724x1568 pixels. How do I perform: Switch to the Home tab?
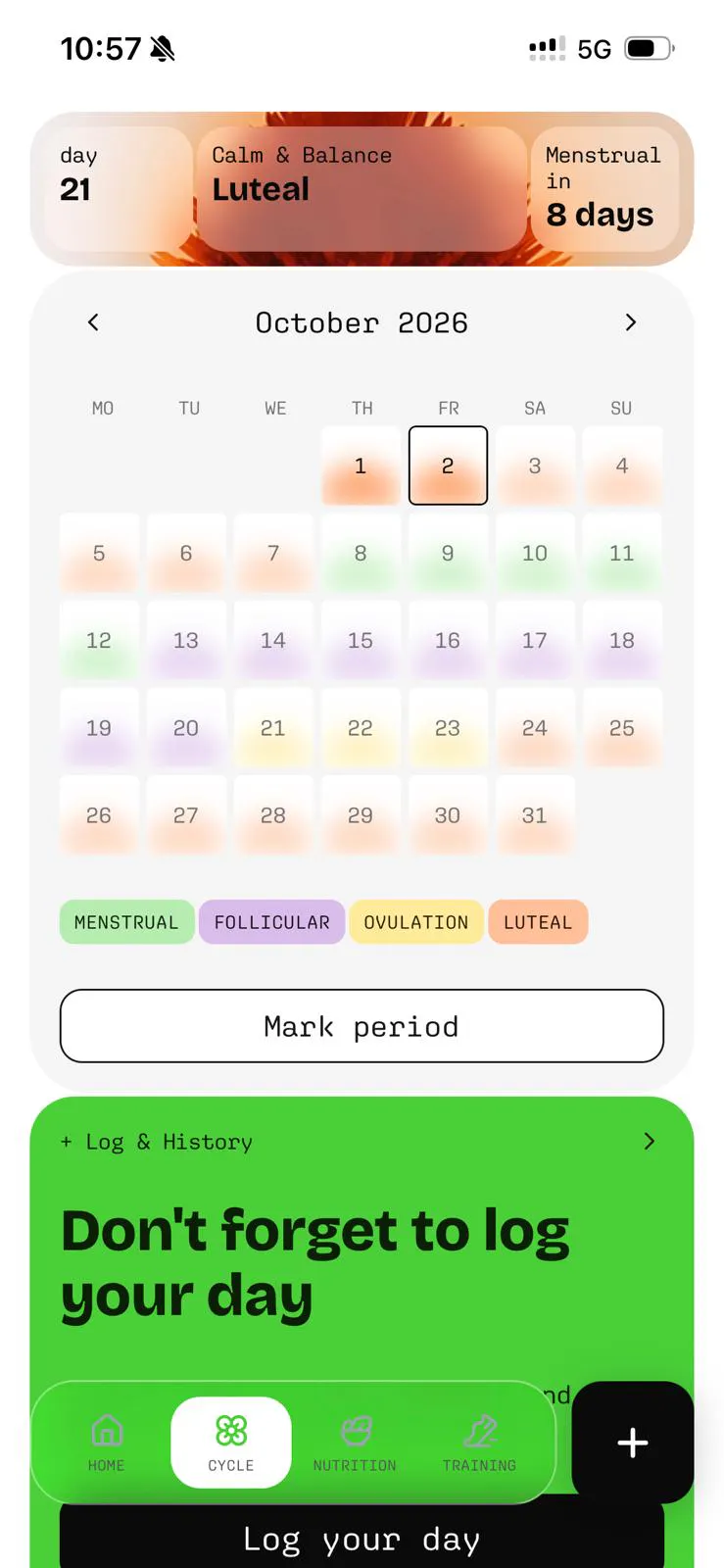[107, 1443]
